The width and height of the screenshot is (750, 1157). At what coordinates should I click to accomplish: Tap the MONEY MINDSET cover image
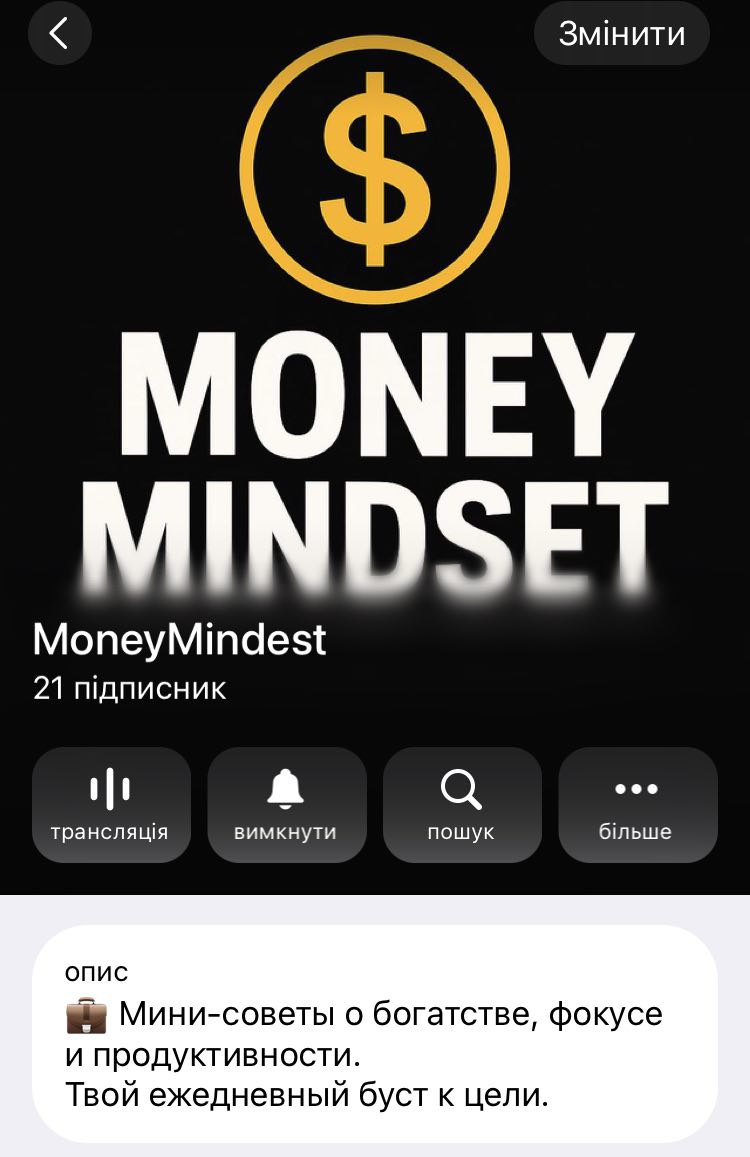coord(375,440)
